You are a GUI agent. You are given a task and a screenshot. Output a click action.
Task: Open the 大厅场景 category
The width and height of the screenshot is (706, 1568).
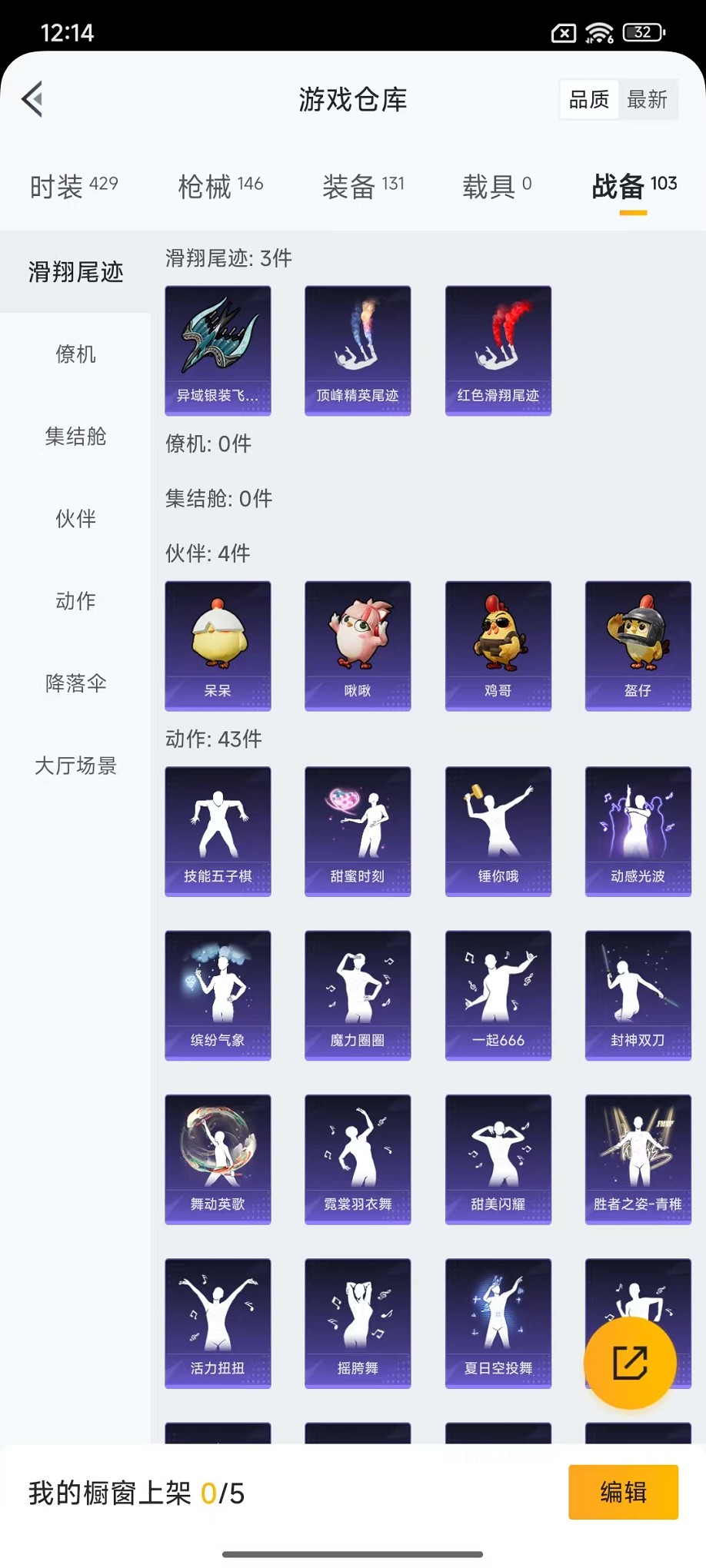click(x=75, y=766)
